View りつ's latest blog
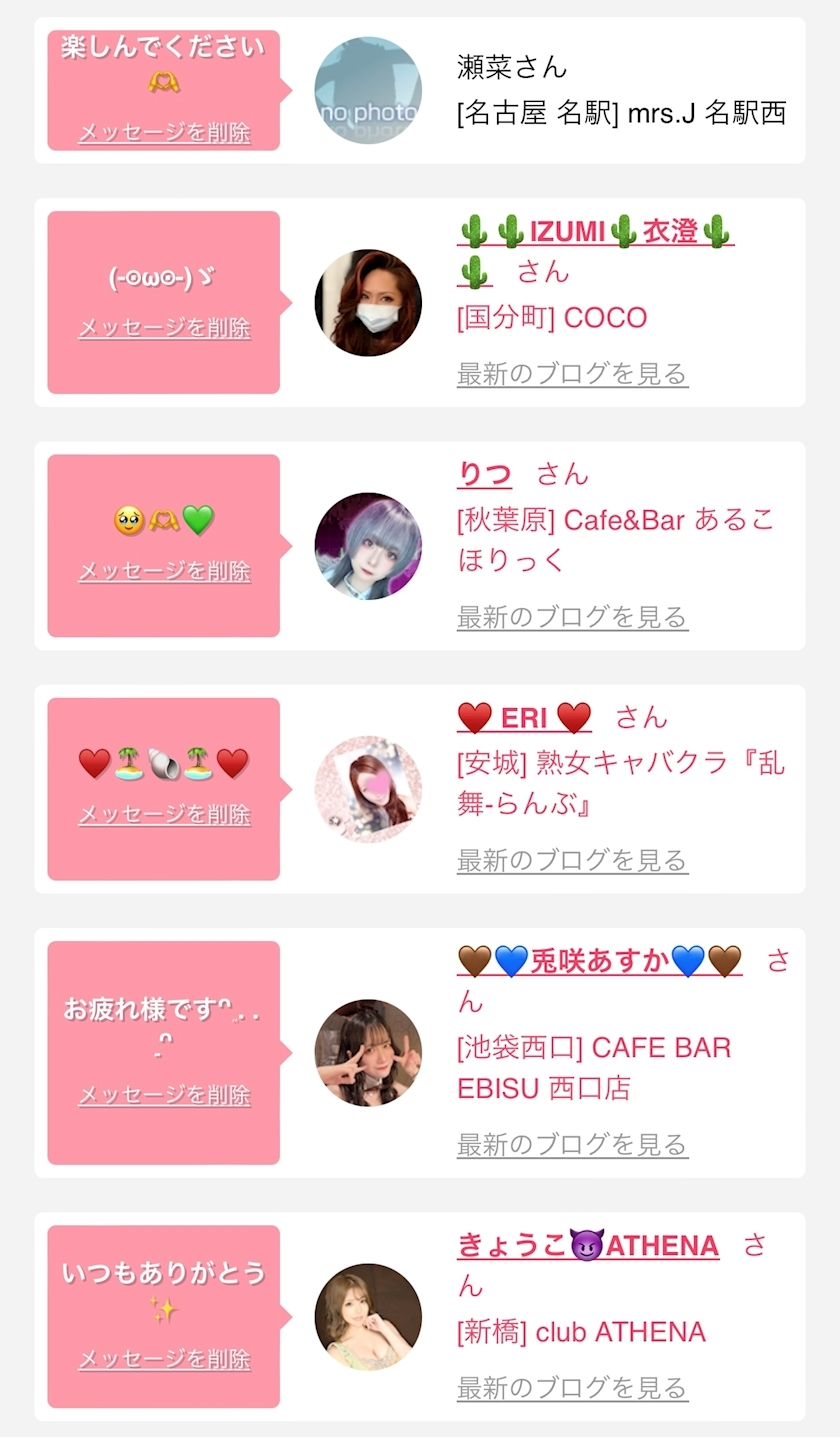This screenshot has width=840, height=1437. [x=572, y=617]
